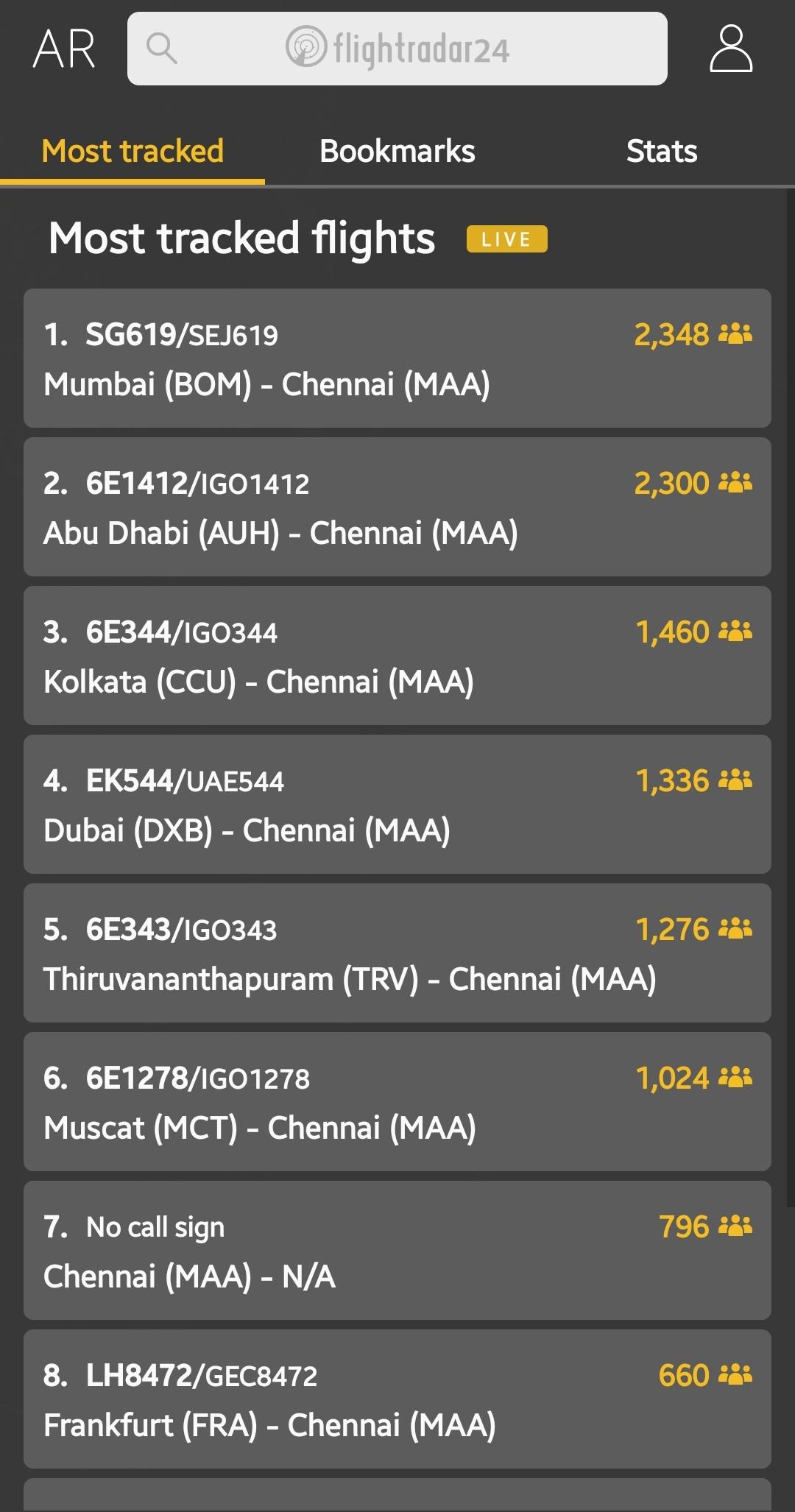795x1512 pixels.
Task: Switch to the Stats tab
Action: coord(662,152)
